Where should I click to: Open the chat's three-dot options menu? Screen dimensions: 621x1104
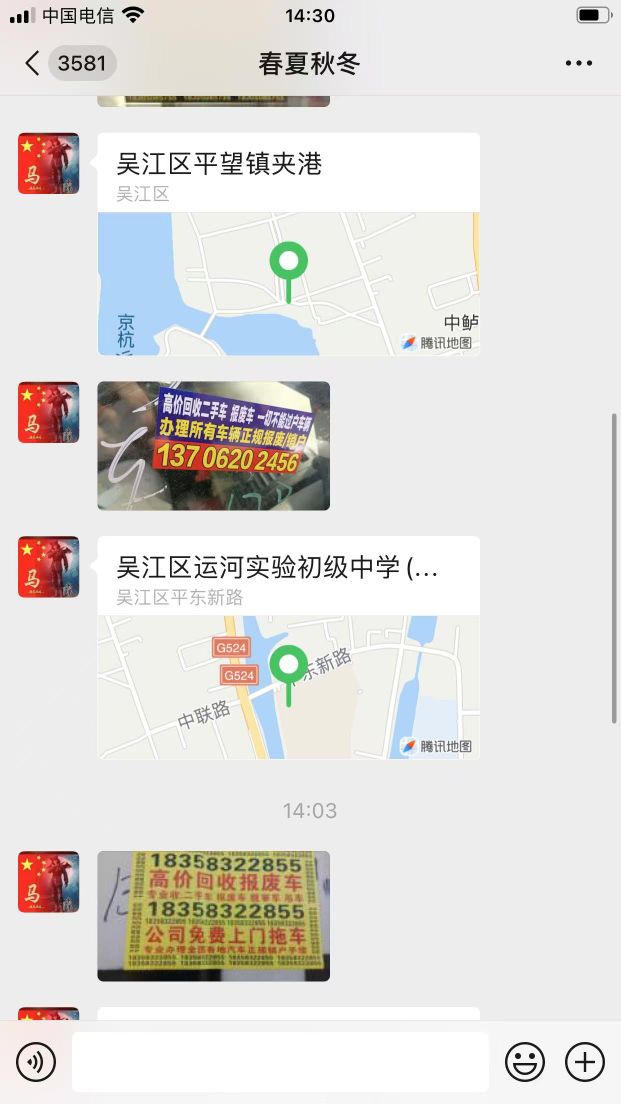pyautogui.click(x=579, y=64)
